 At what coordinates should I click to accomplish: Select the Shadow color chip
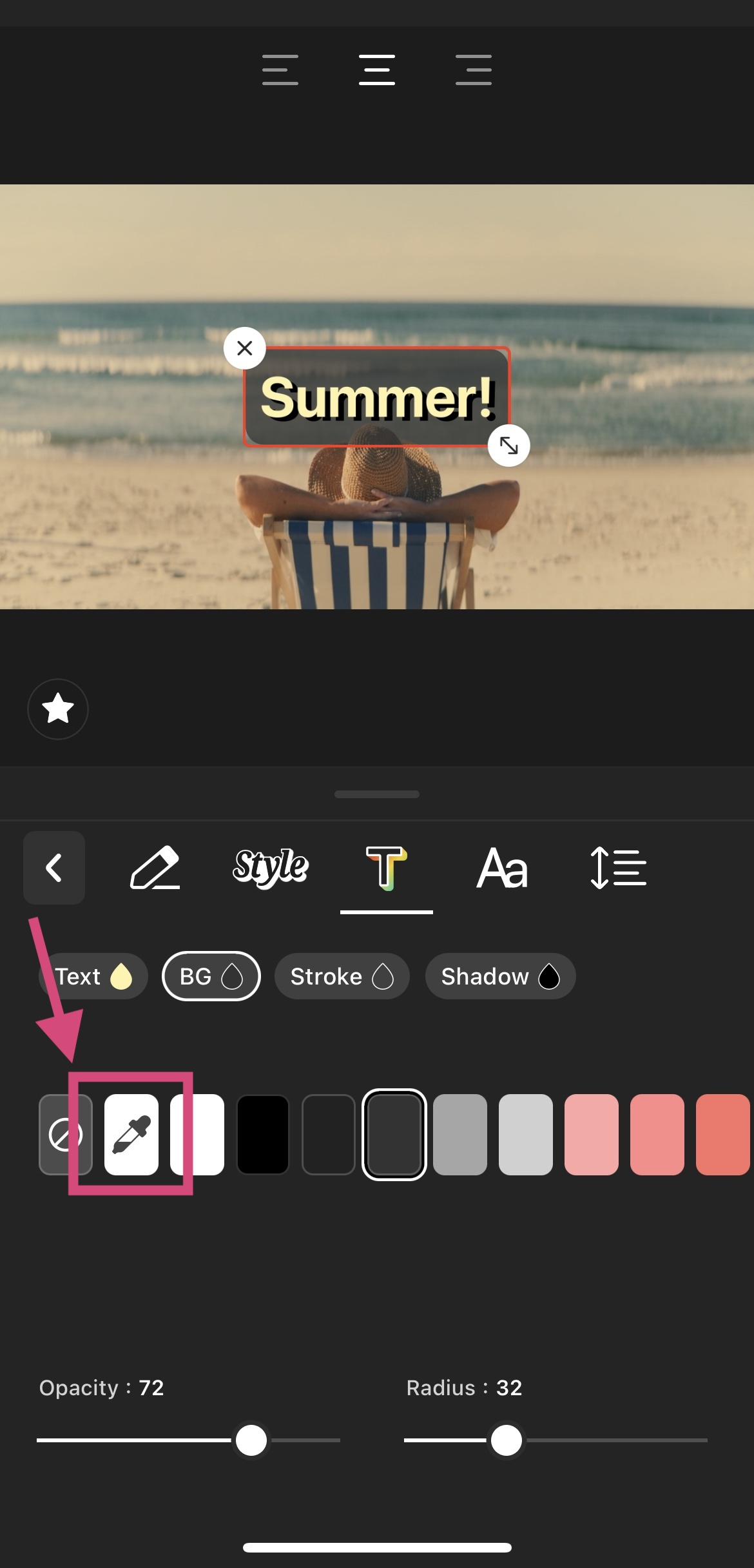500,976
